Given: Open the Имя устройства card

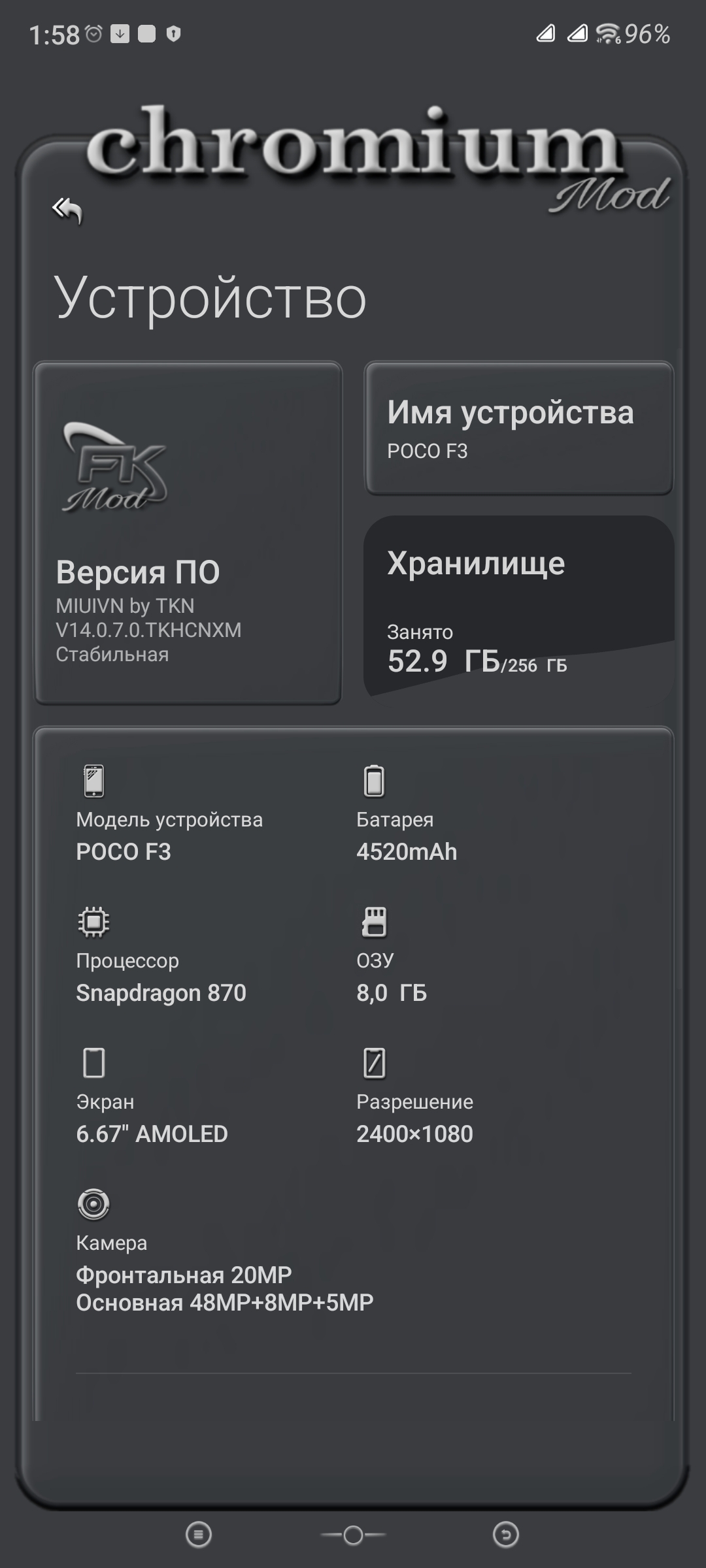Looking at the screenshot, I should [x=519, y=428].
